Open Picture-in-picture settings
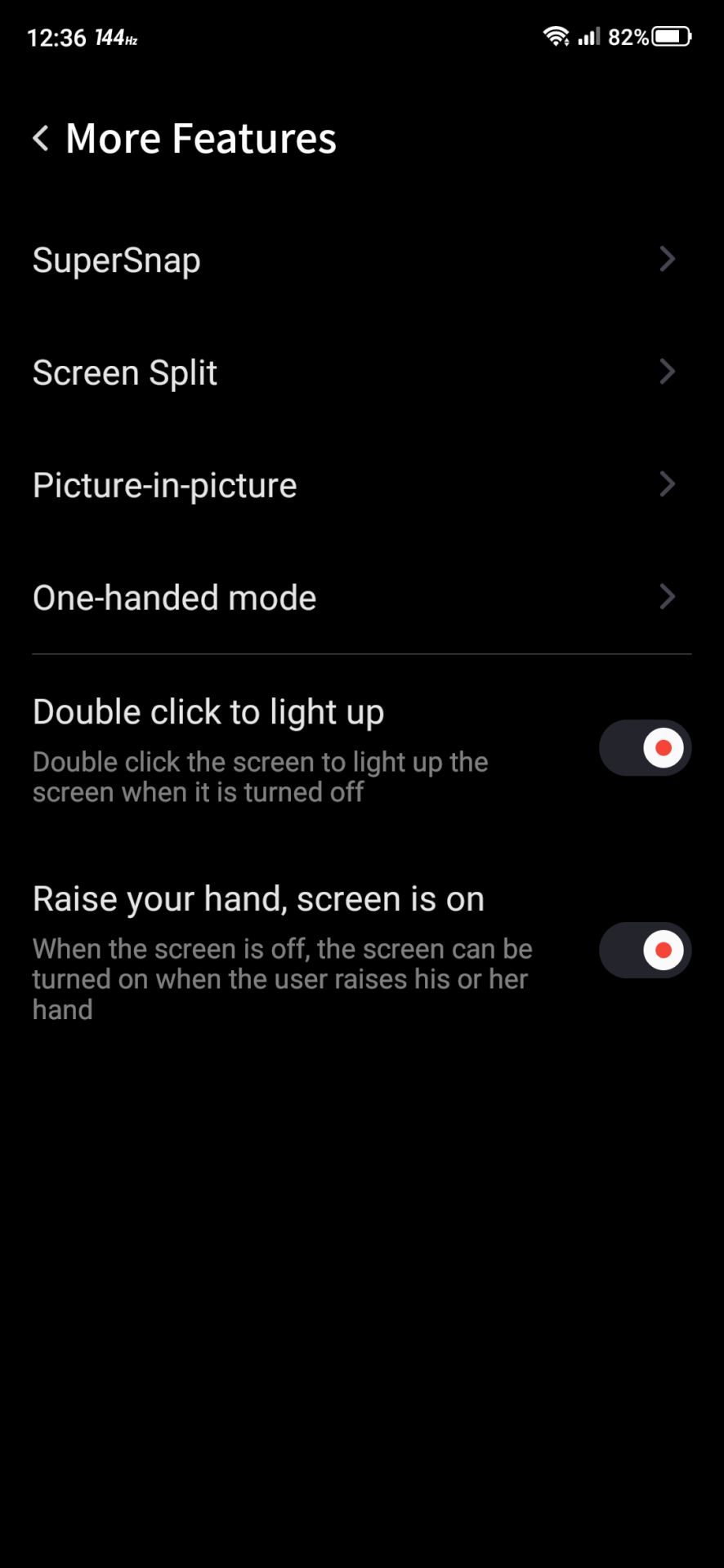Screen dimensions: 724x1568 point(362,485)
